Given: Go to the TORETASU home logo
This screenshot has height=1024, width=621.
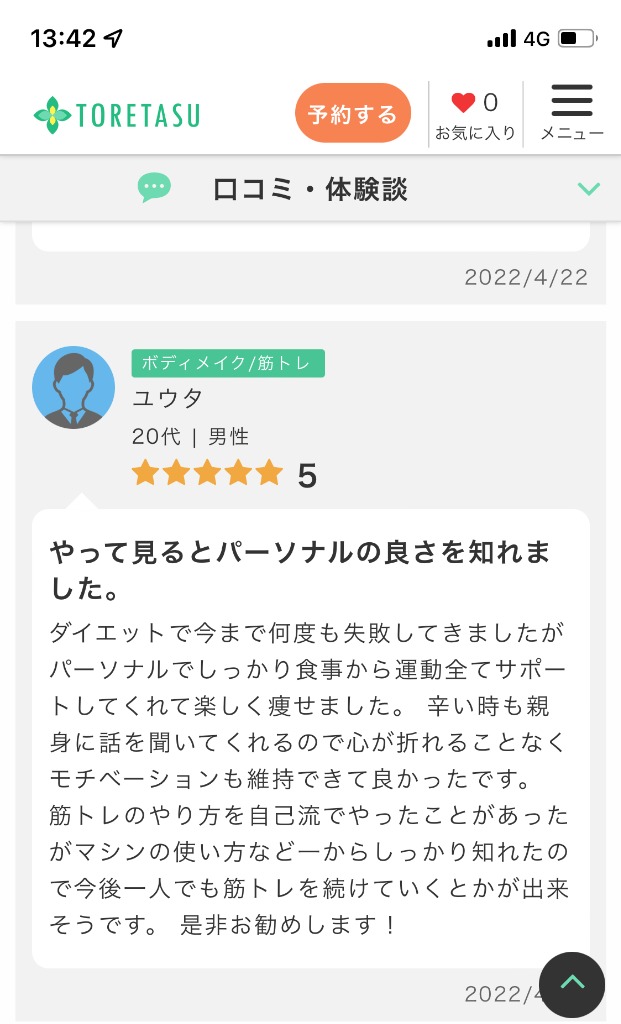Looking at the screenshot, I should [x=117, y=115].
